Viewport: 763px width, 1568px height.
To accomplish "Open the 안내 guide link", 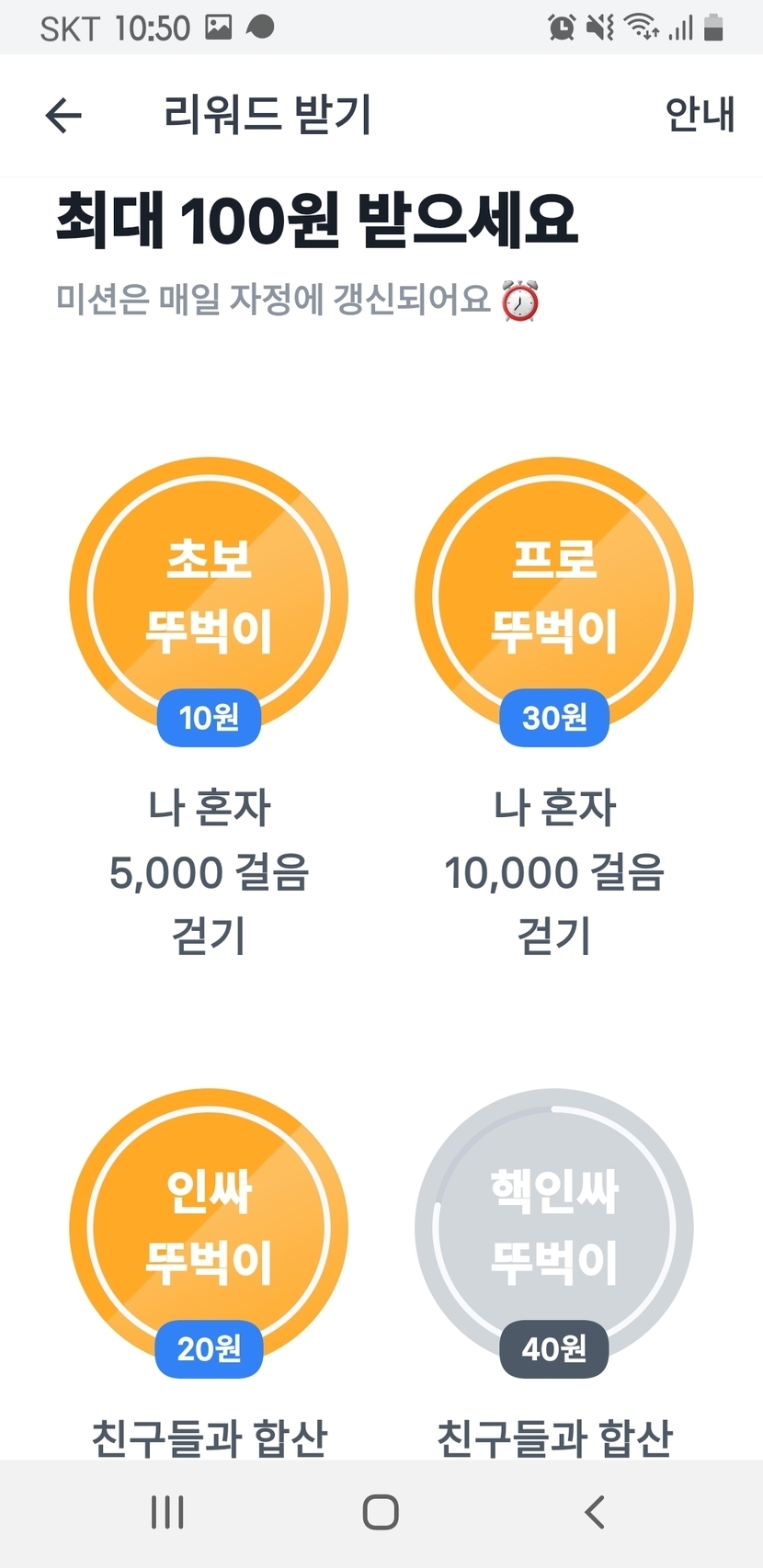I will [700, 114].
